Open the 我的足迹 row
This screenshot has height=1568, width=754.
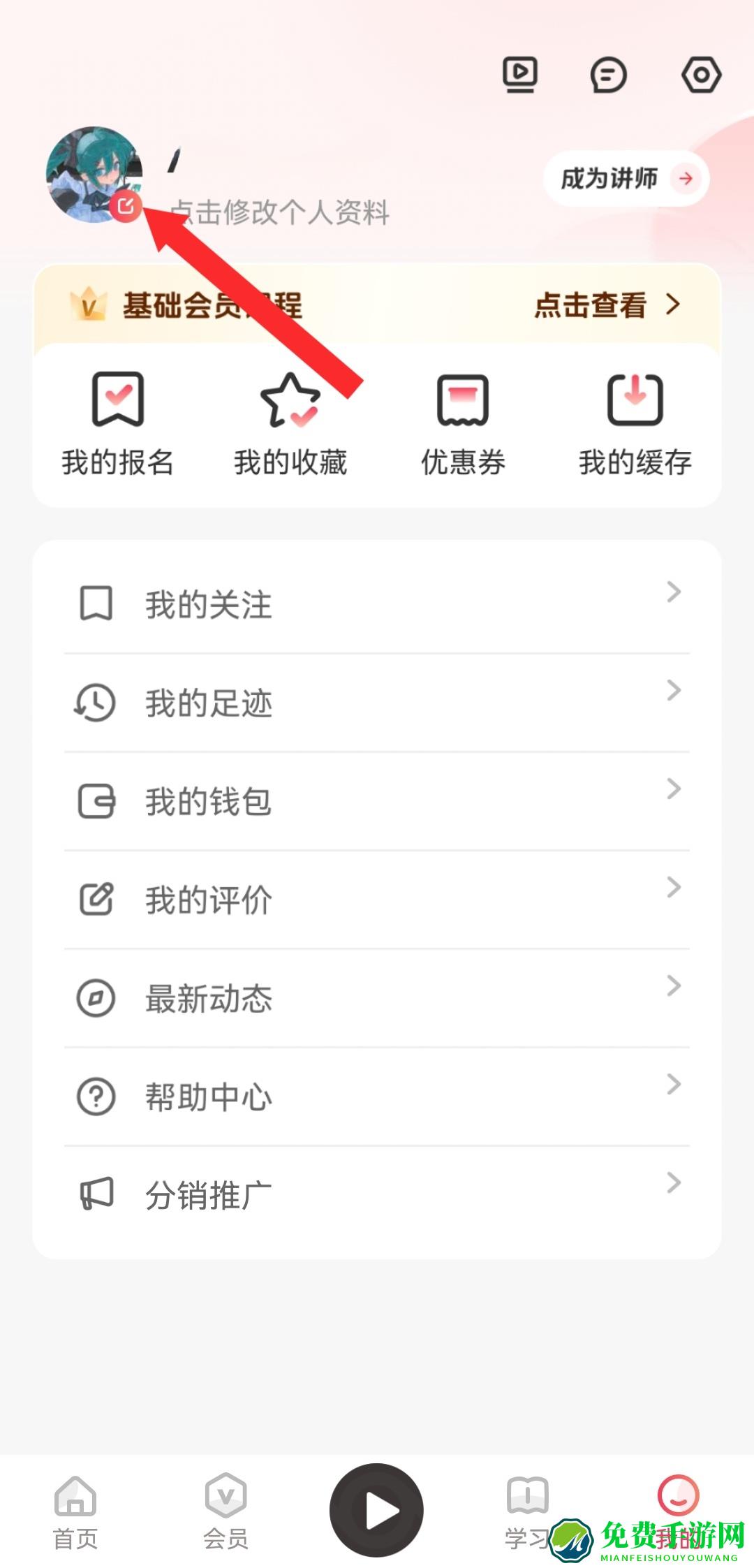pyautogui.click(x=377, y=703)
